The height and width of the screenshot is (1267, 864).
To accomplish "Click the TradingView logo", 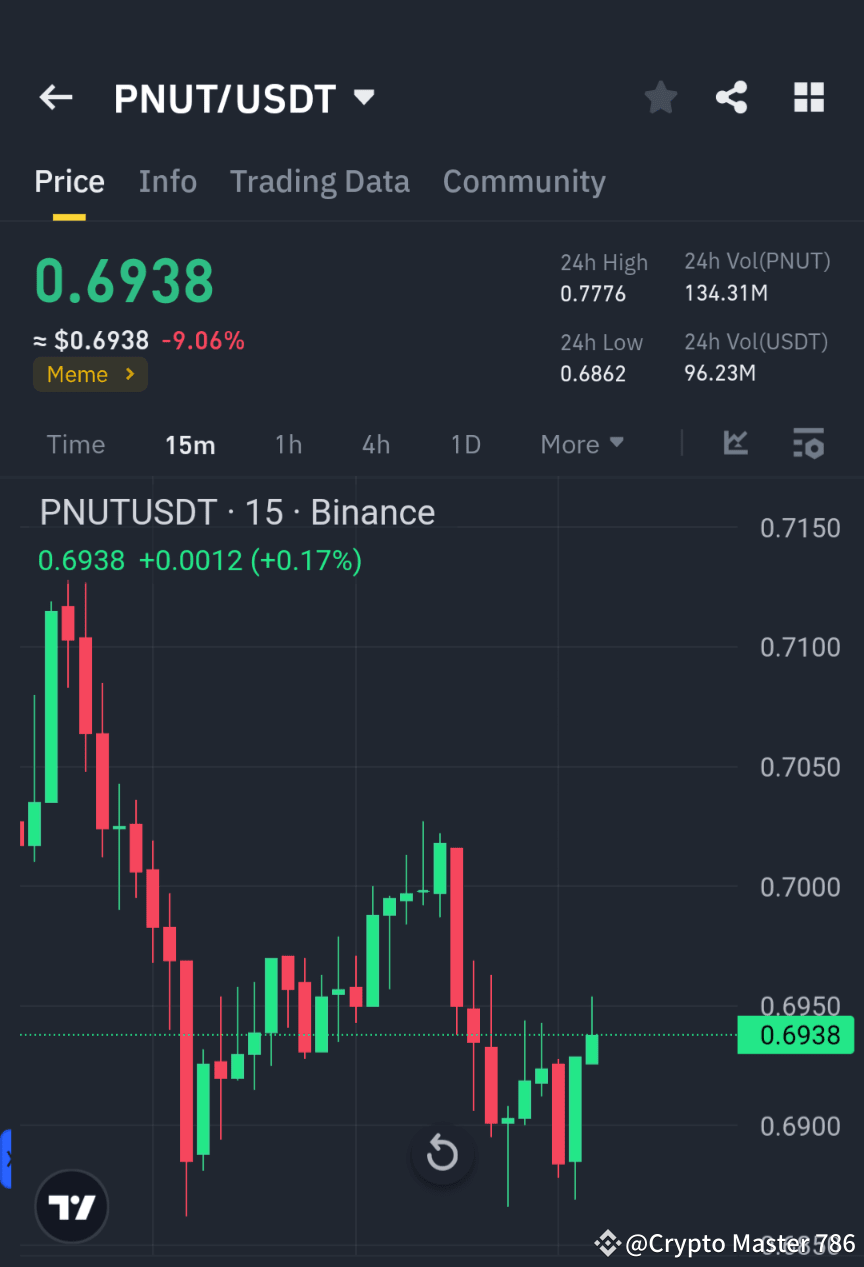I will tap(70, 1206).
